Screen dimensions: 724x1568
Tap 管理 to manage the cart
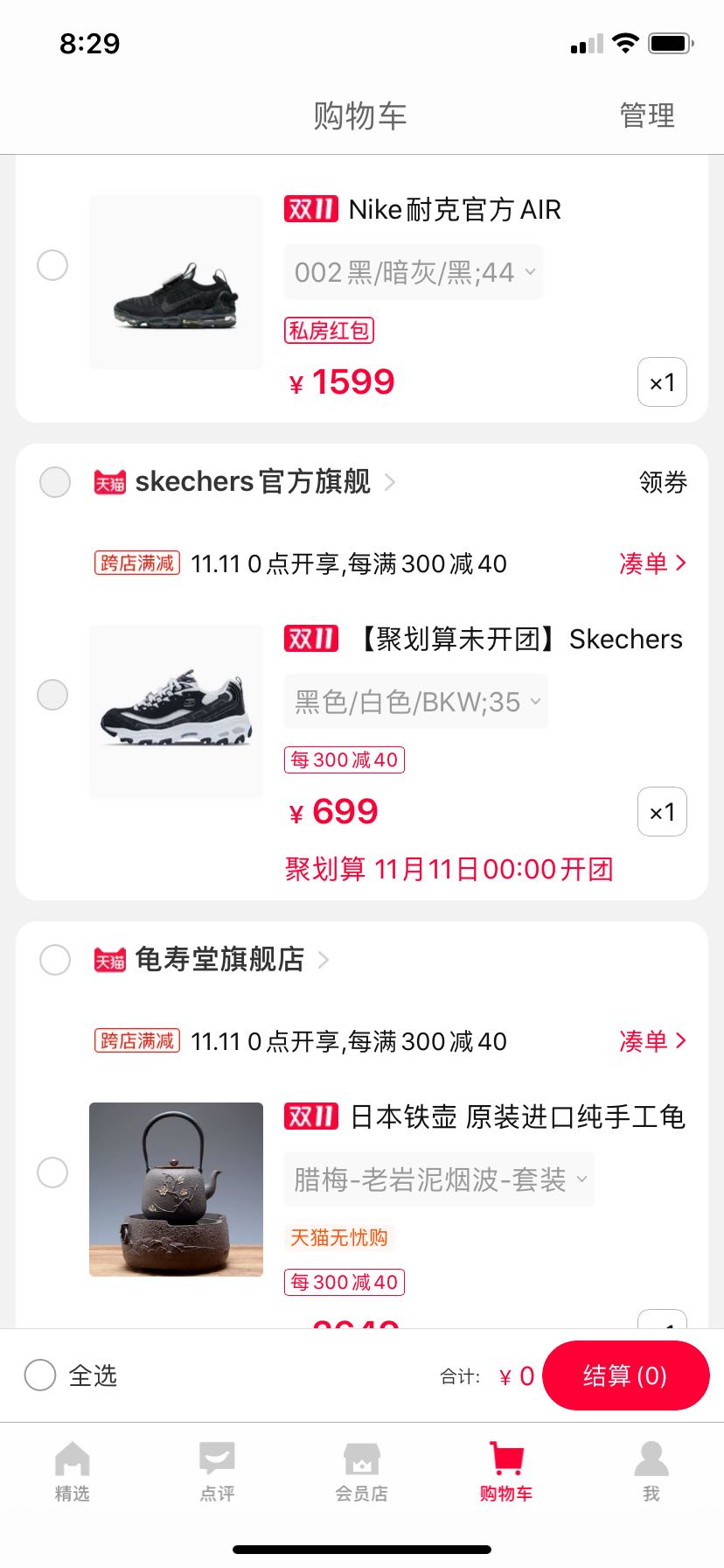click(647, 115)
